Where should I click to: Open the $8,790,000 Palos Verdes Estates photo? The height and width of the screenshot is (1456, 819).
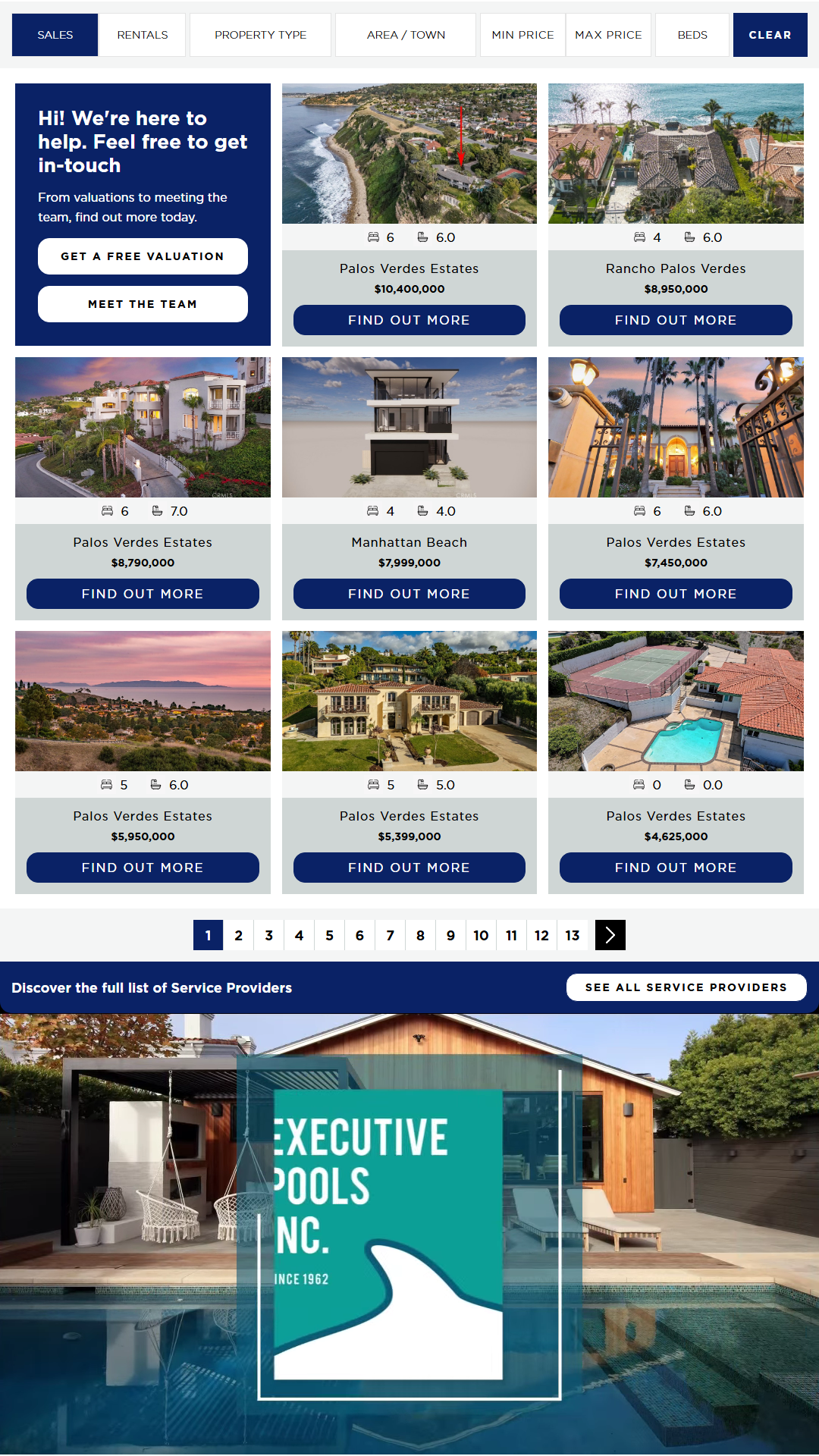pos(143,427)
